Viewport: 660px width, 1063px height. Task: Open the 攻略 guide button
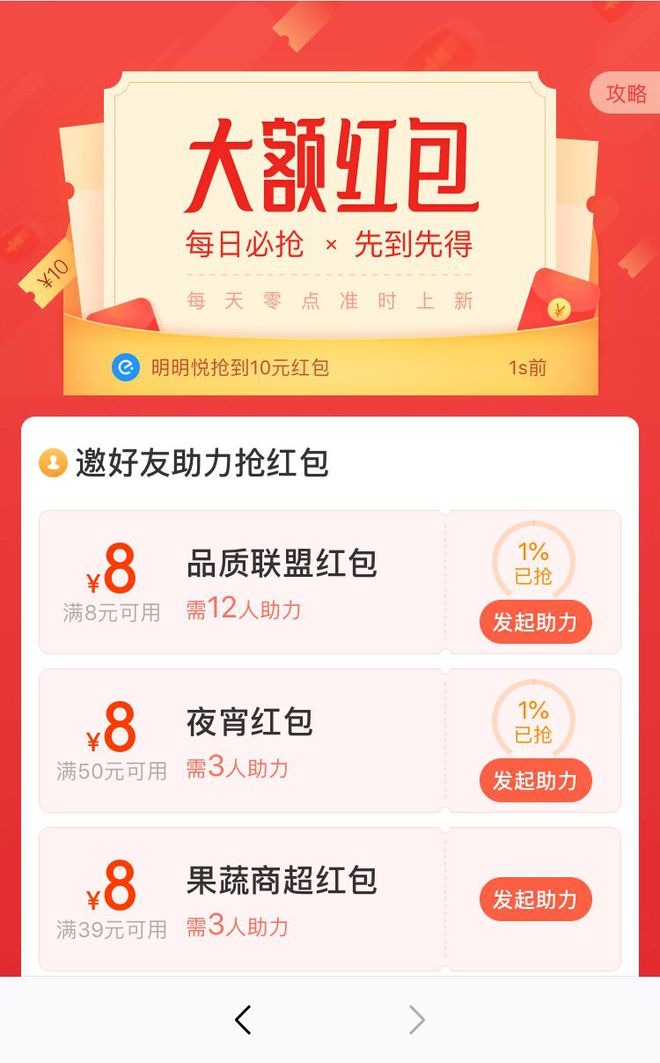(627, 94)
